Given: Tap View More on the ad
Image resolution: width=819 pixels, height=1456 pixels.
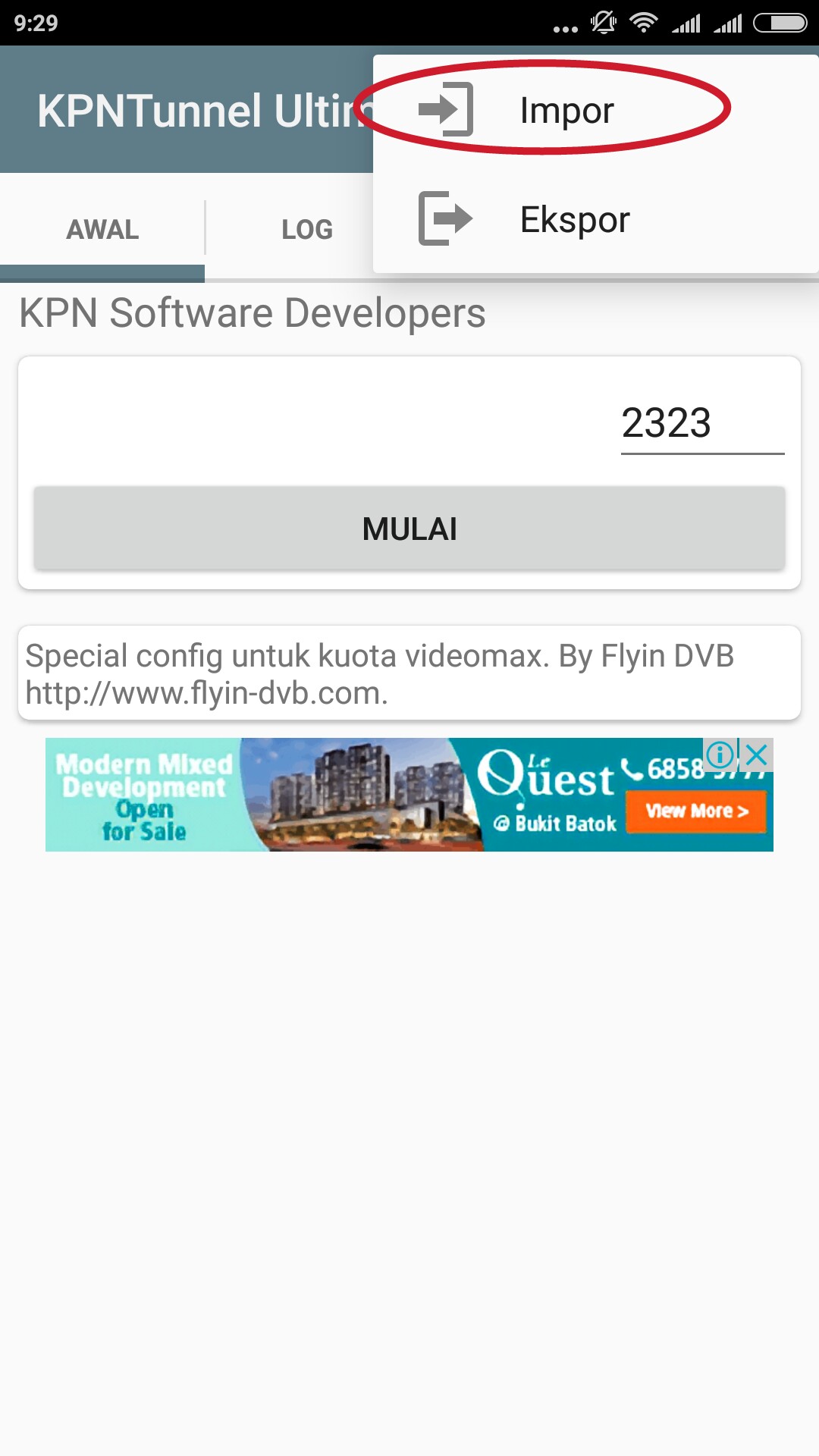Looking at the screenshot, I should pos(696,811).
